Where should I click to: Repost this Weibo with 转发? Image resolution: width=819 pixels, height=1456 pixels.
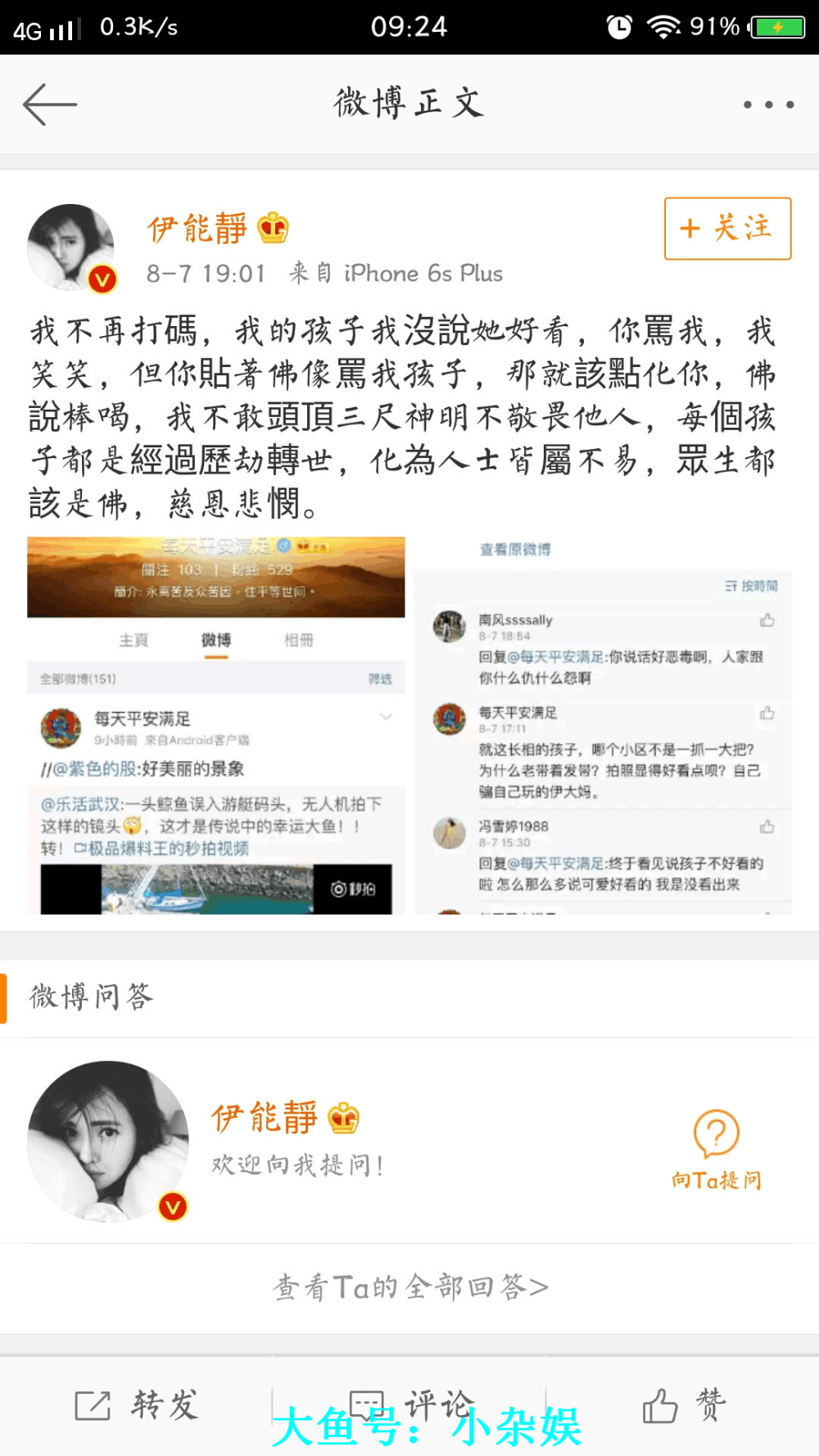click(x=137, y=1405)
